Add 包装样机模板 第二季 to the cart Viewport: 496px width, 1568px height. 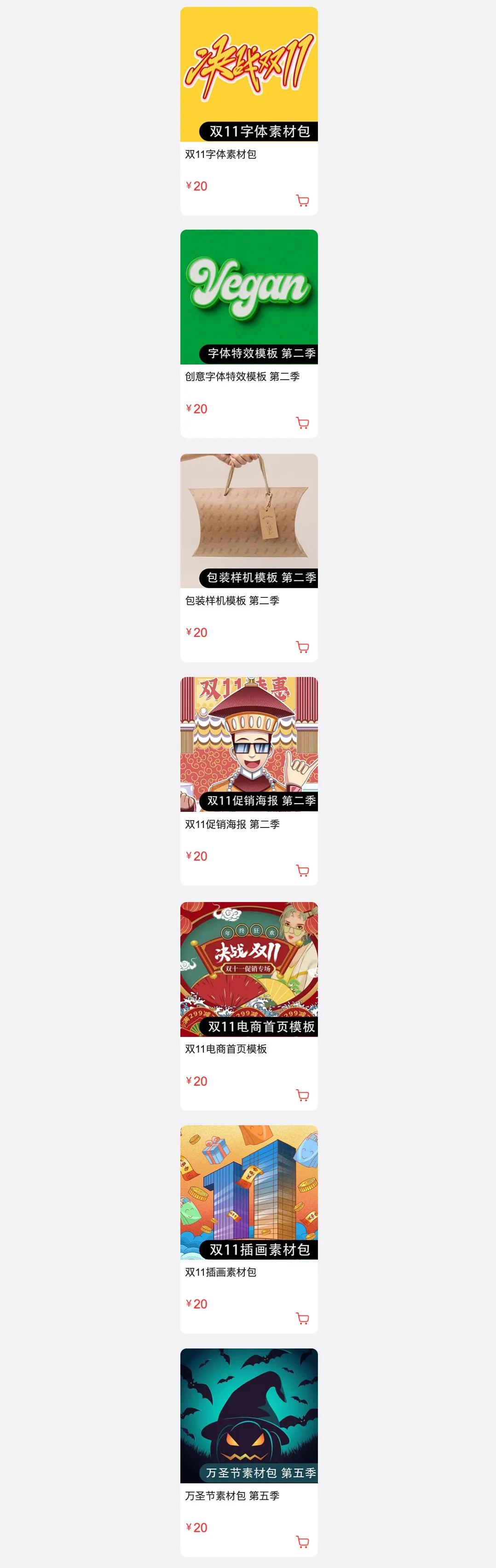[x=302, y=647]
